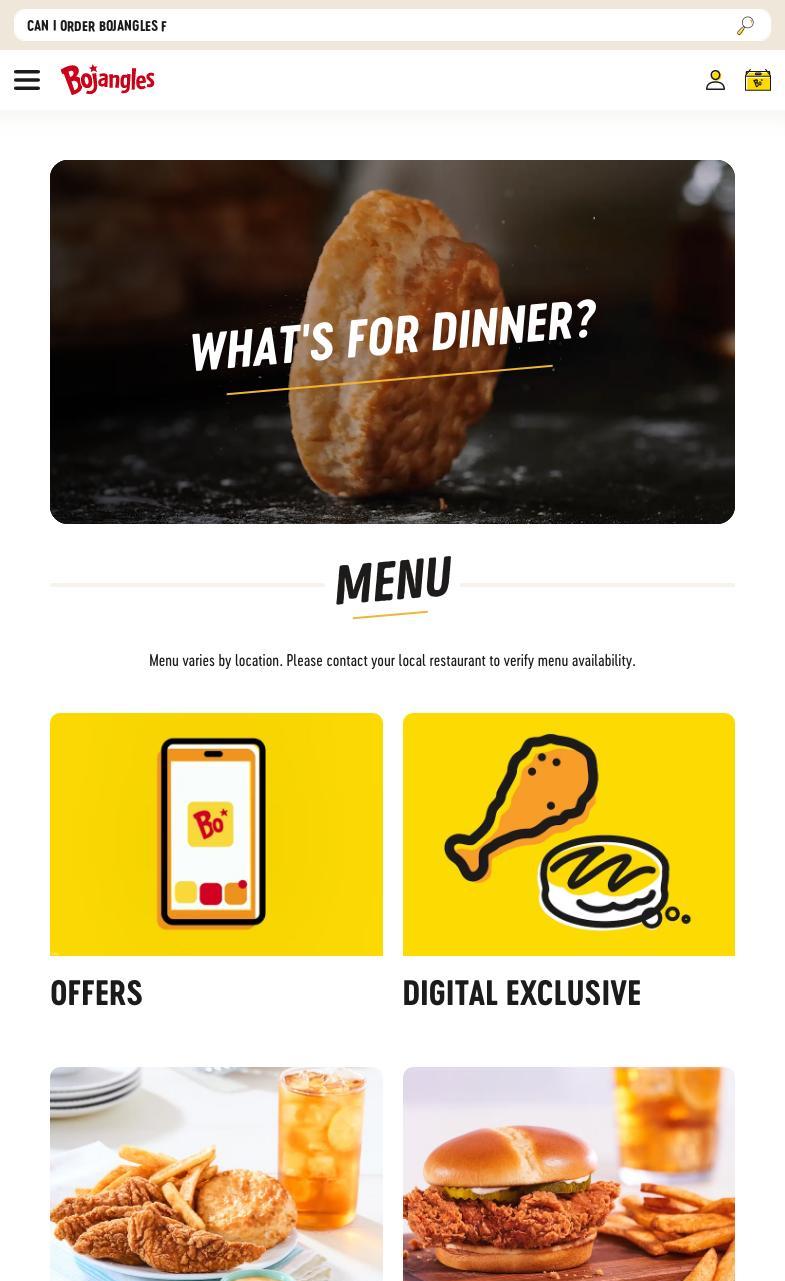The height and width of the screenshot is (1281, 785).
Task: Go to home via Bojangles logo
Action: tap(108, 79)
